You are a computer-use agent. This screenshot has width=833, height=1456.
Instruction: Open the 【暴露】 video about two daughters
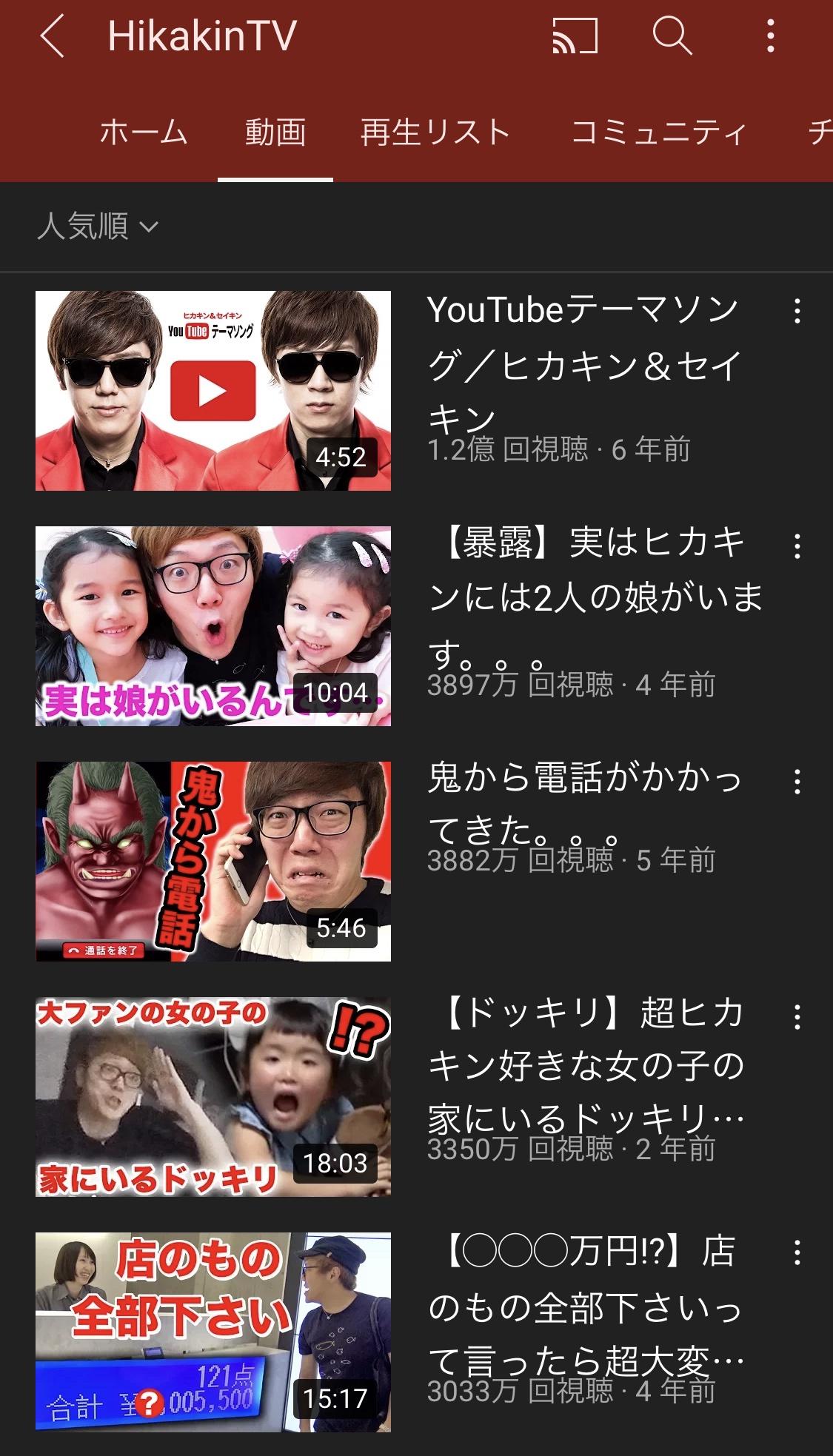coord(213,626)
